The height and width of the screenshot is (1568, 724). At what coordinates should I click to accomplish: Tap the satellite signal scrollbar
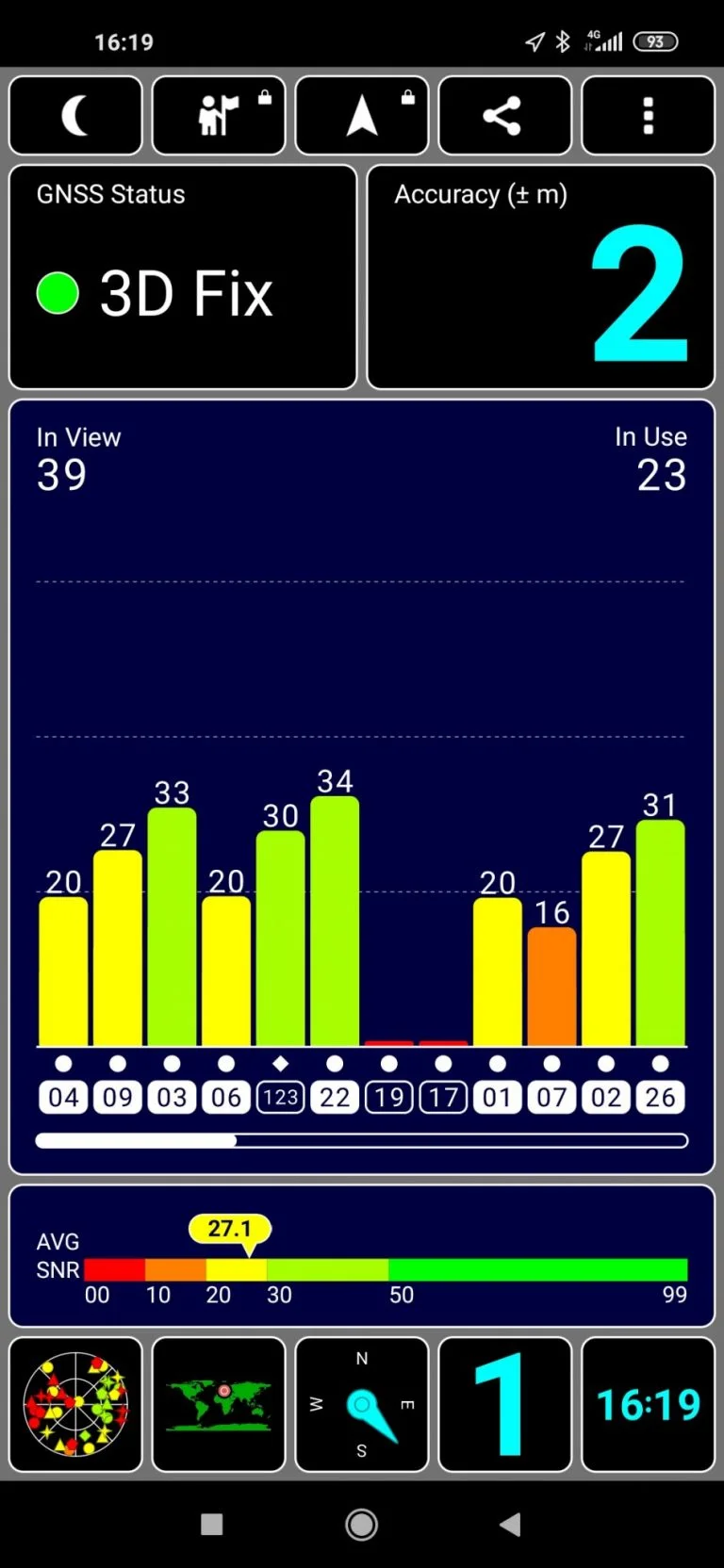click(x=362, y=1140)
